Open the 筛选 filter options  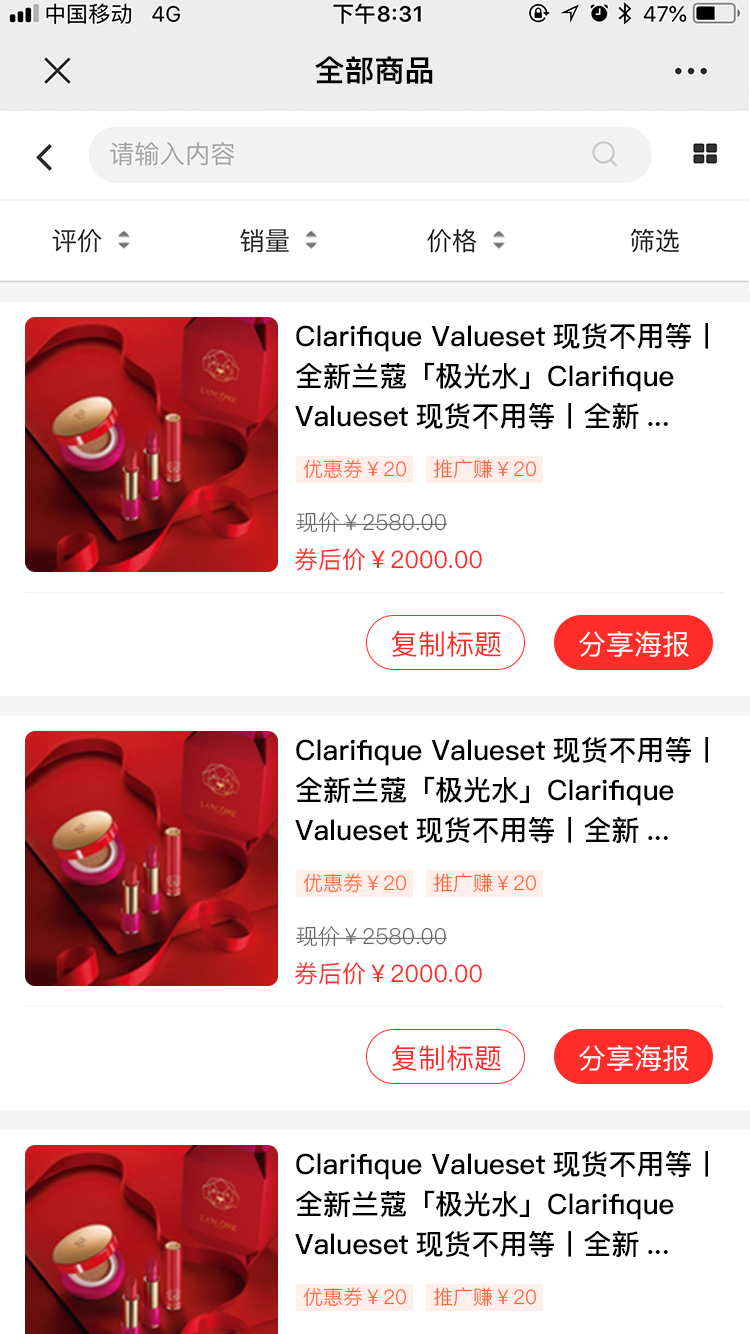pos(654,241)
